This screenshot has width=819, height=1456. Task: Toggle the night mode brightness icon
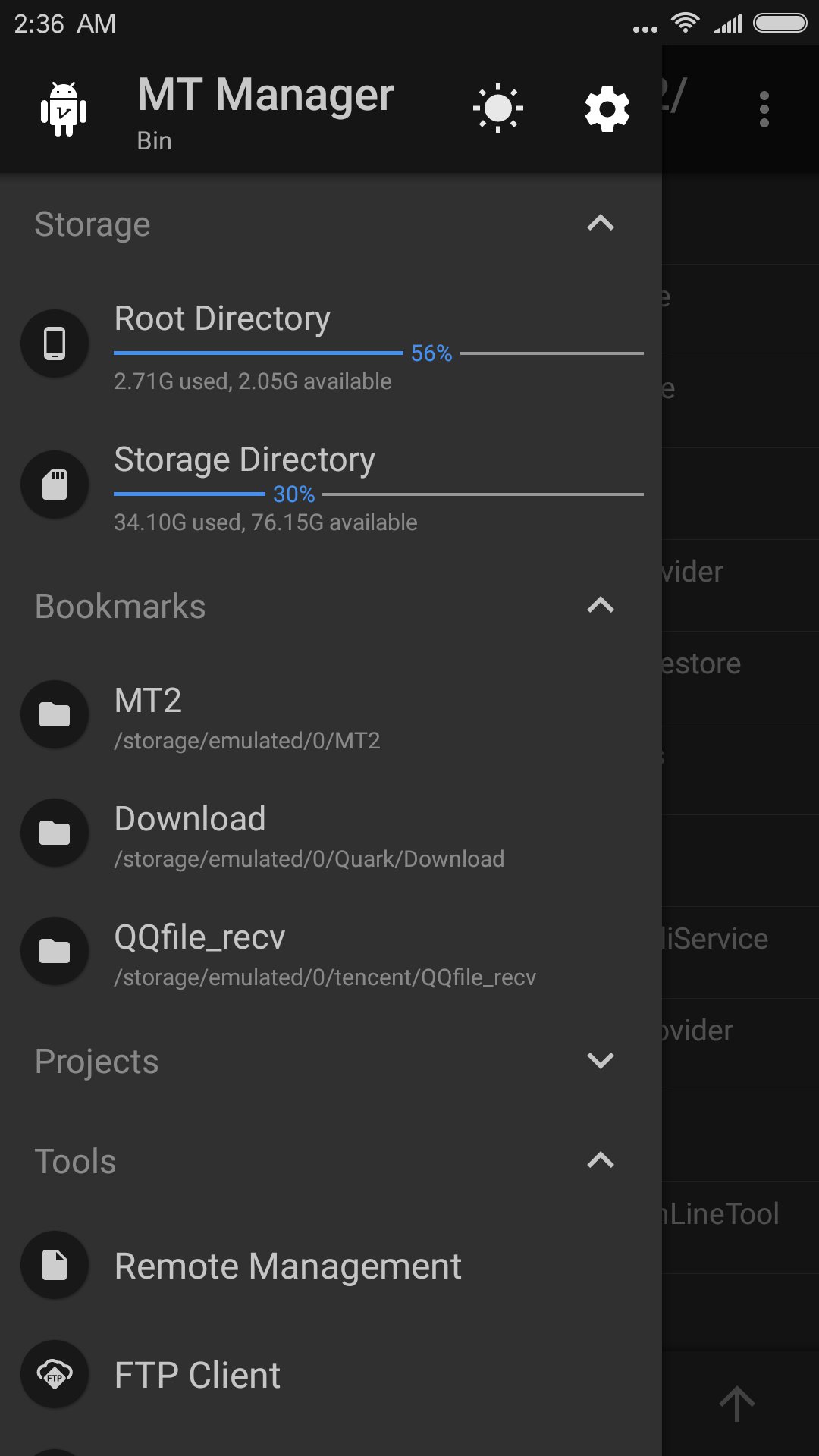pos(498,108)
